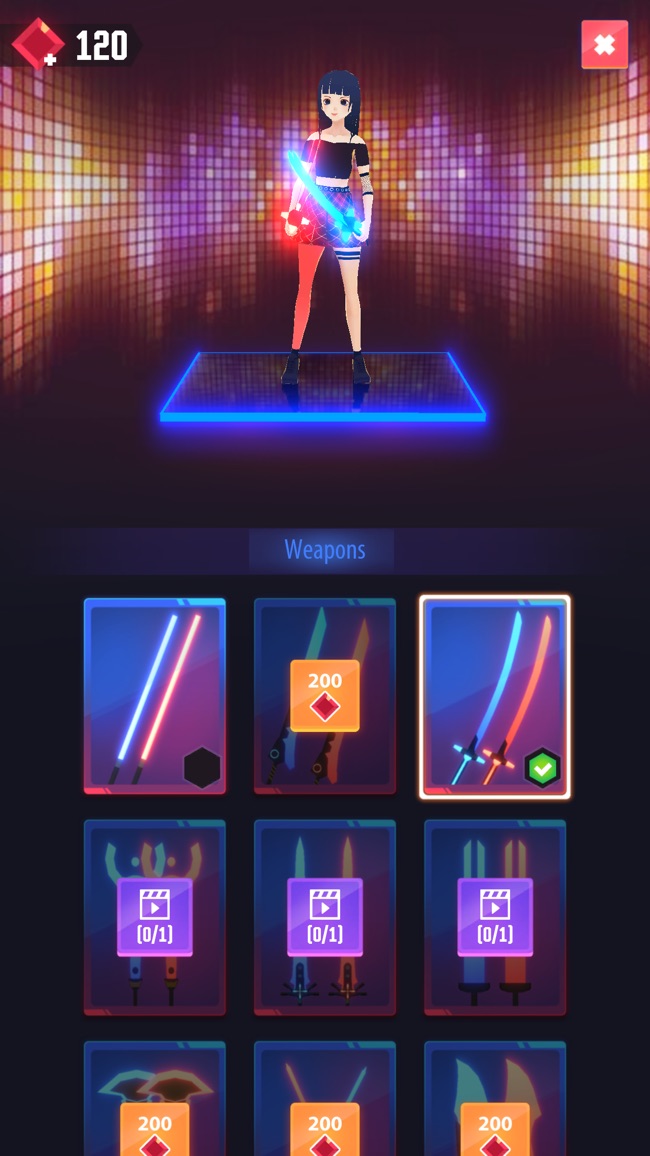Close the weapons shop screen
The height and width of the screenshot is (1156, 650).
coord(604,44)
